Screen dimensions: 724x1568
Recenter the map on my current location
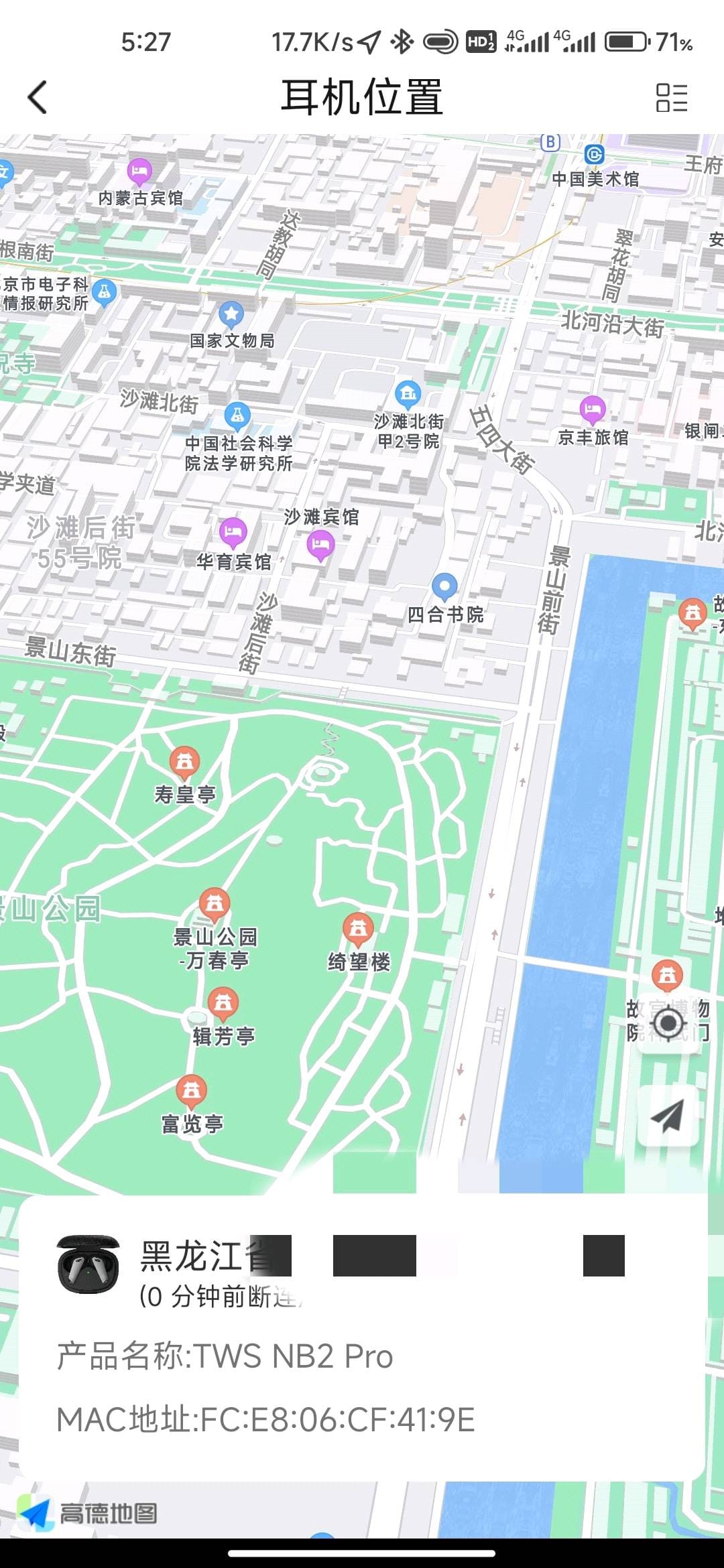[668, 1024]
